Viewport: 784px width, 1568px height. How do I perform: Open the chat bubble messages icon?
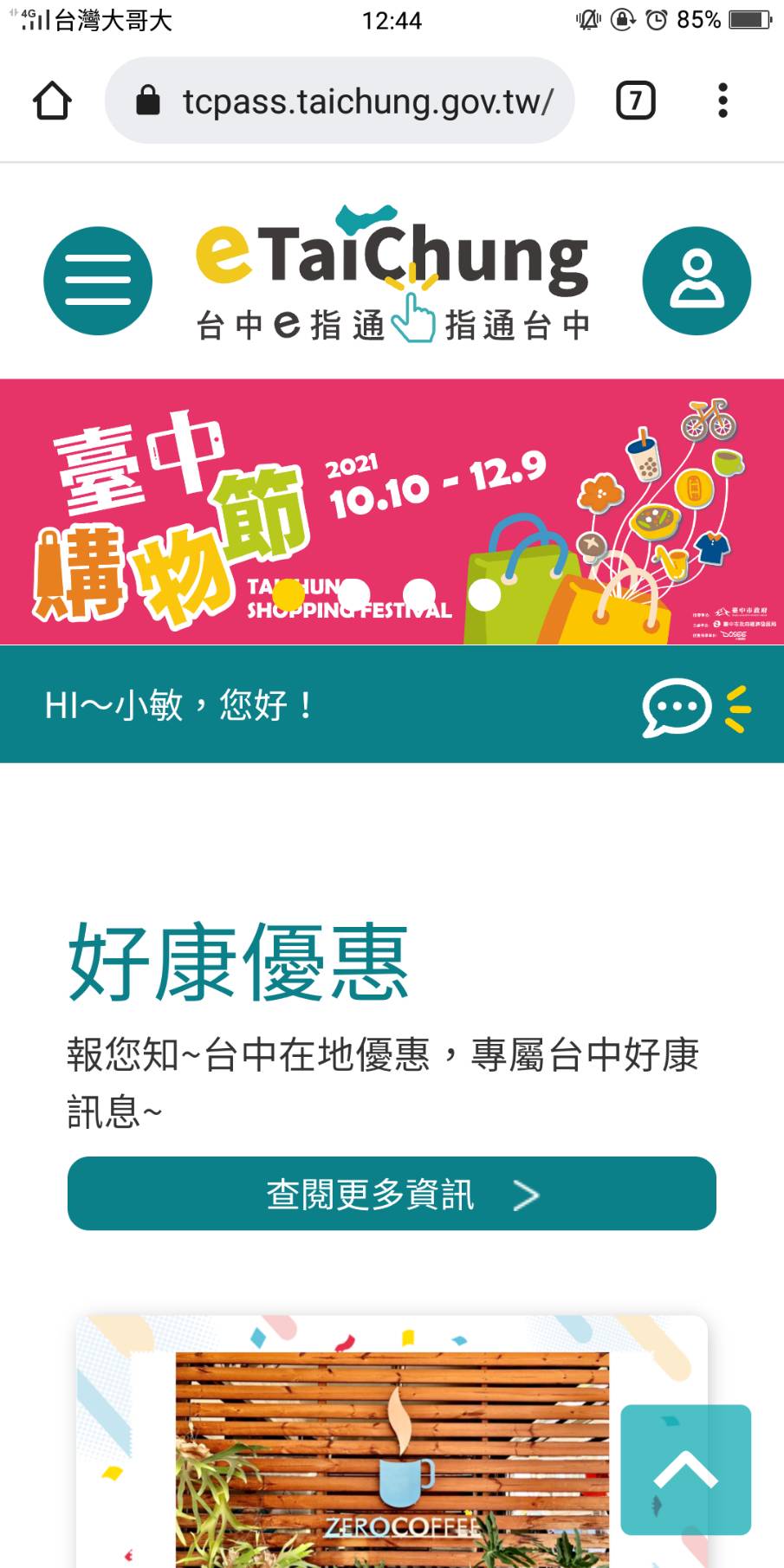(x=677, y=707)
